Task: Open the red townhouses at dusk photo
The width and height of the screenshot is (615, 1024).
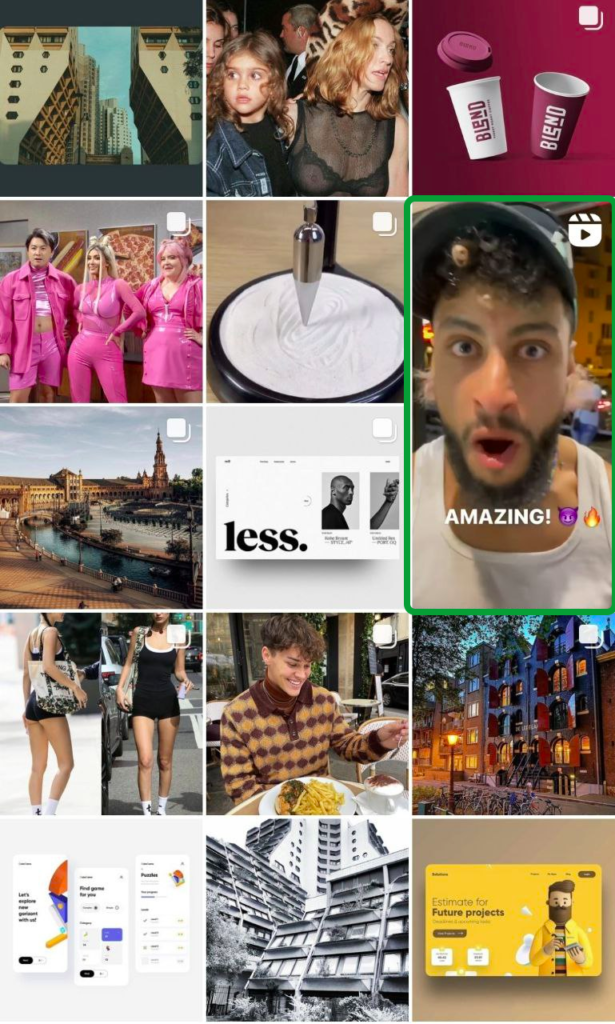Action: click(x=513, y=714)
